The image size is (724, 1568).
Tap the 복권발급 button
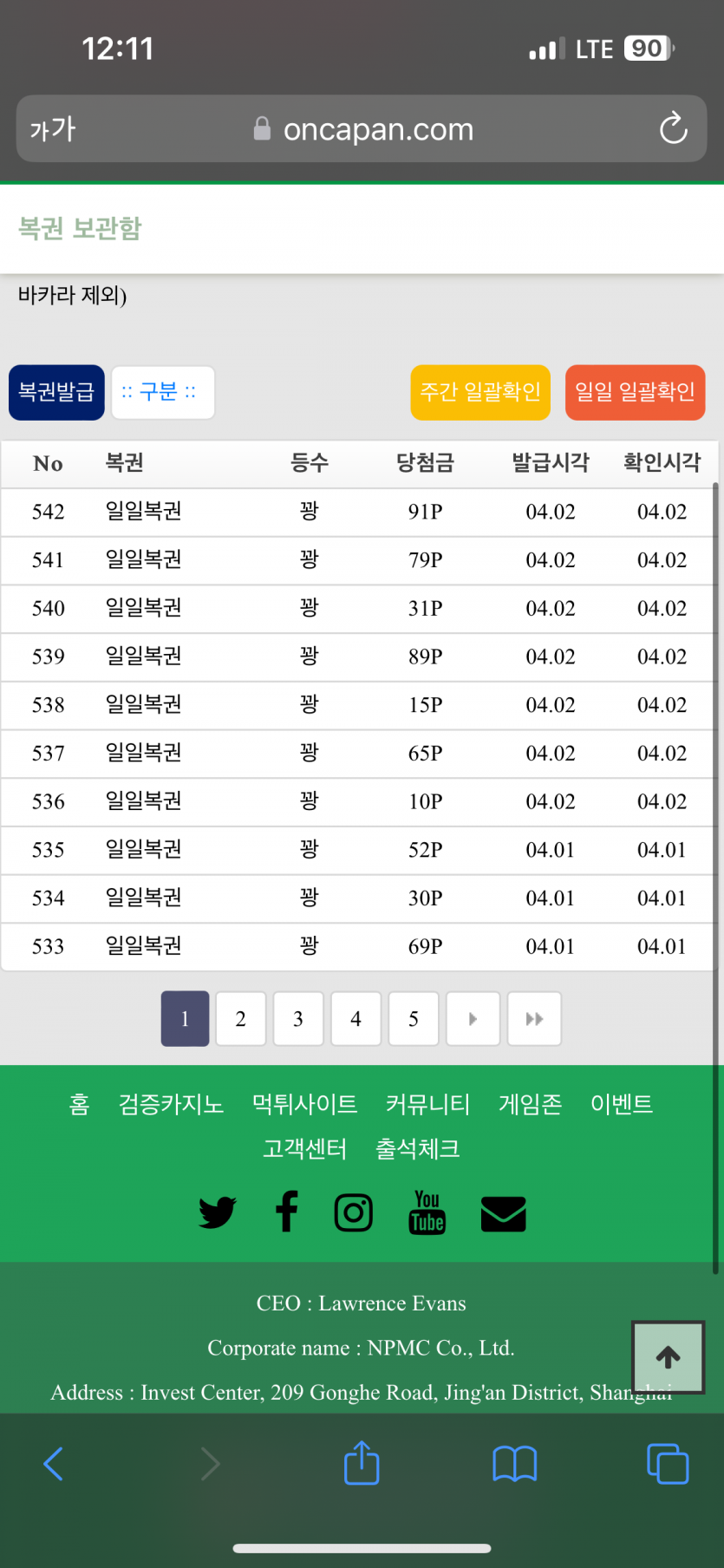pyautogui.click(x=57, y=393)
